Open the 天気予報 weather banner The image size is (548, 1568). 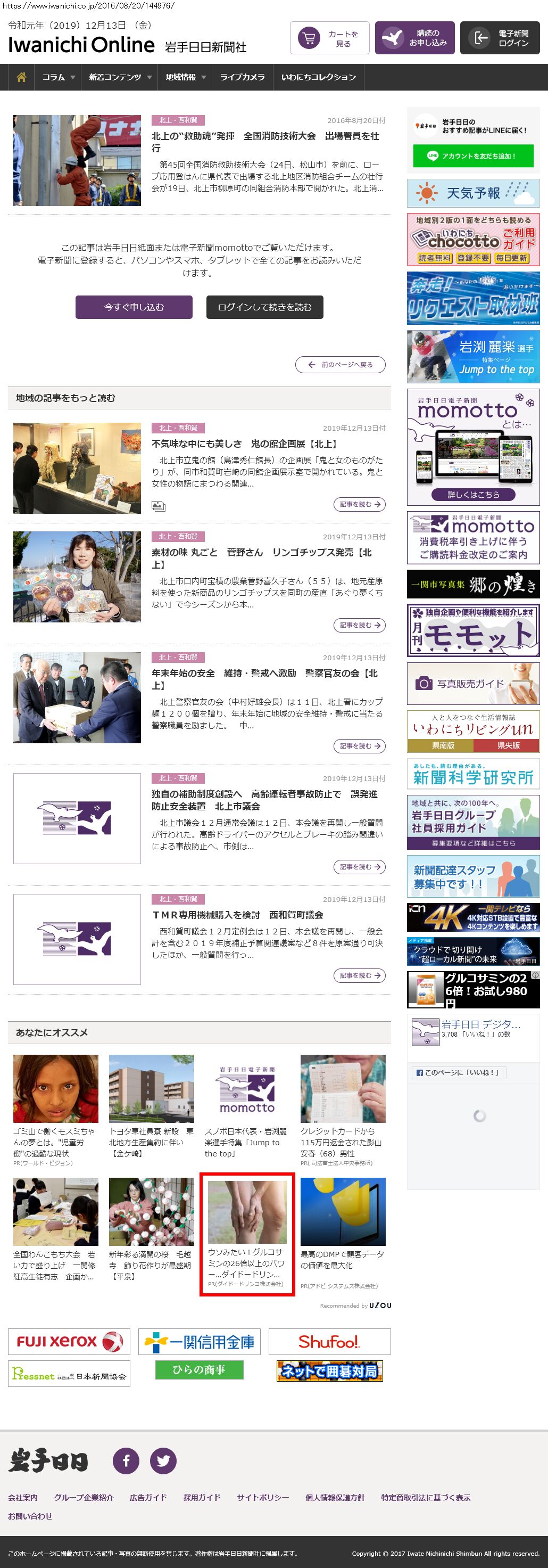472,194
